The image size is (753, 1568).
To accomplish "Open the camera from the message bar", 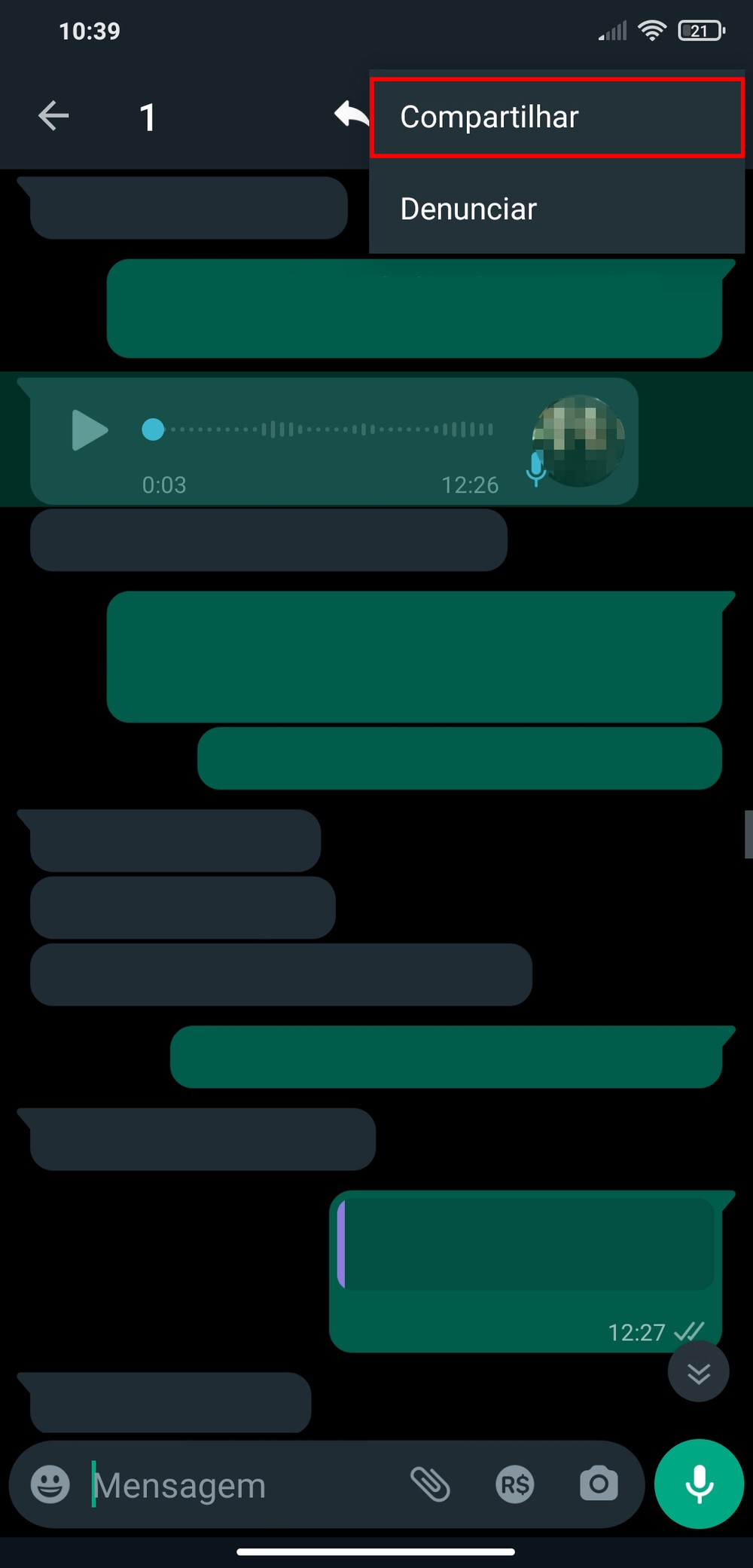I will pyautogui.click(x=599, y=1484).
